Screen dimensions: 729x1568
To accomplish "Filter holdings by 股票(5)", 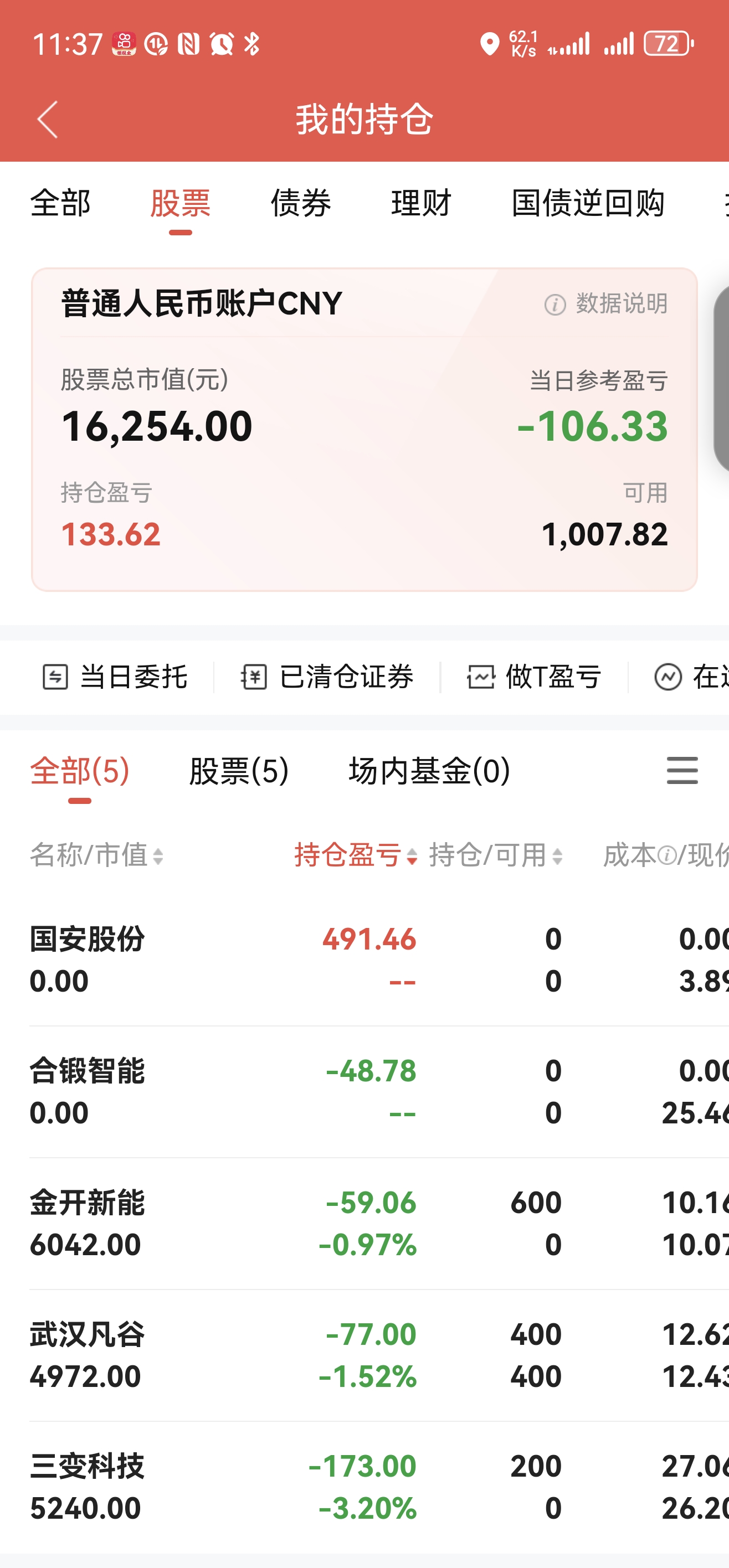I will pyautogui.click(x=239, y=771).
